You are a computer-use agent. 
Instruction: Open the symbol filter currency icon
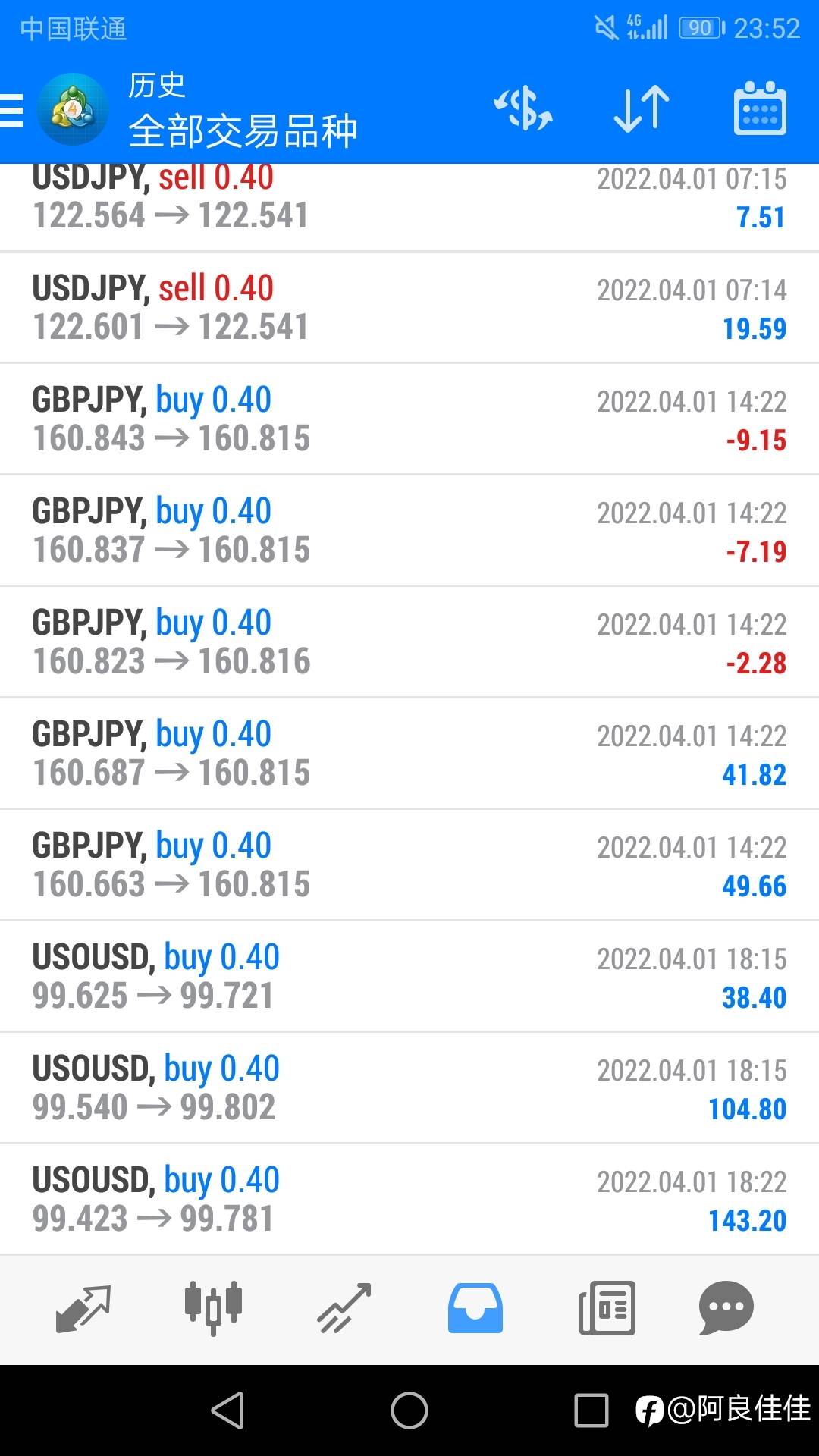pos(523,109)
